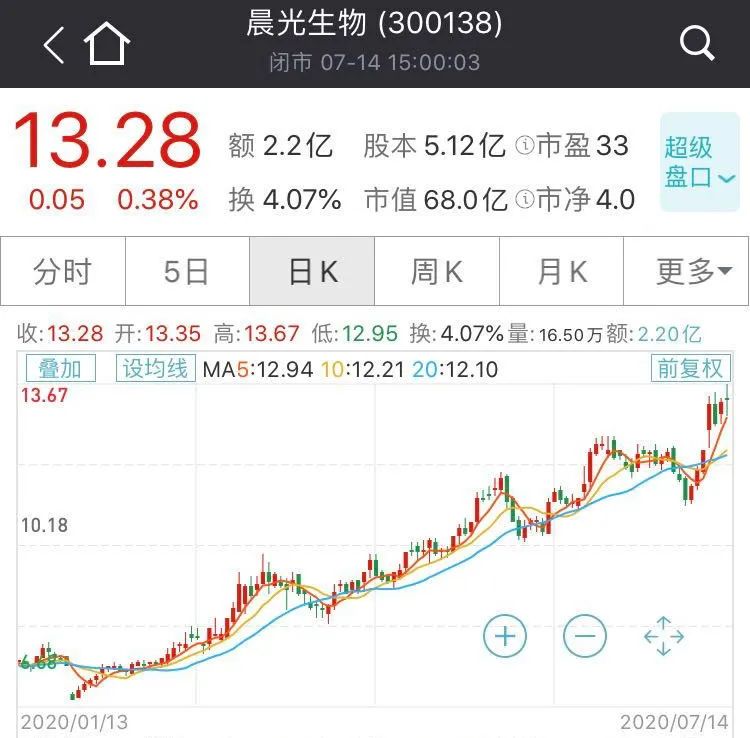
Task: Open the home icon
Action: pos(107,45)
